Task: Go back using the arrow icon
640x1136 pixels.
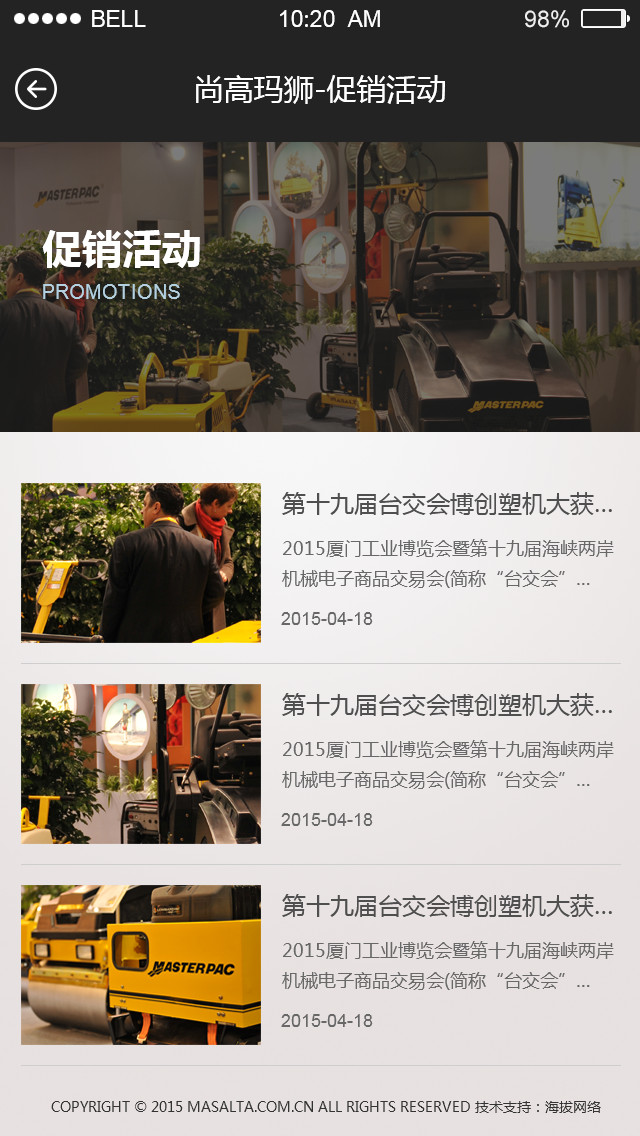Action: [36, 90]
